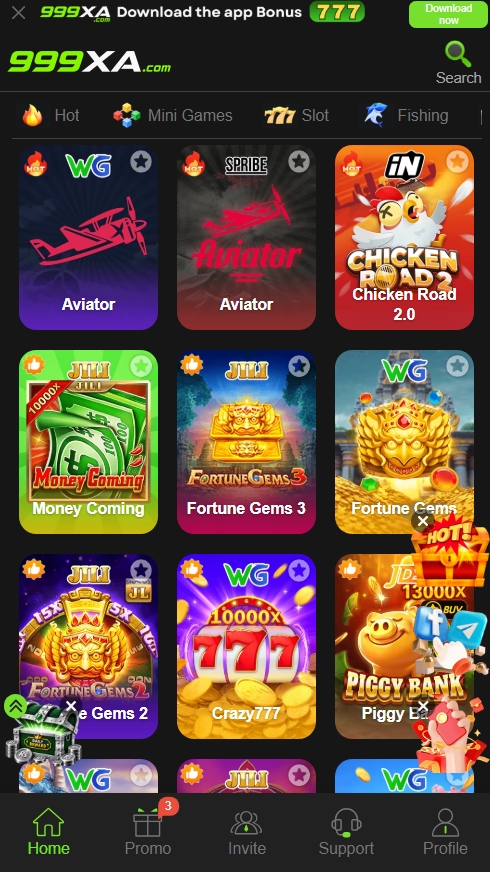Launch the Spribe Aviator game
490x872 pixels.
pos(246,237)
